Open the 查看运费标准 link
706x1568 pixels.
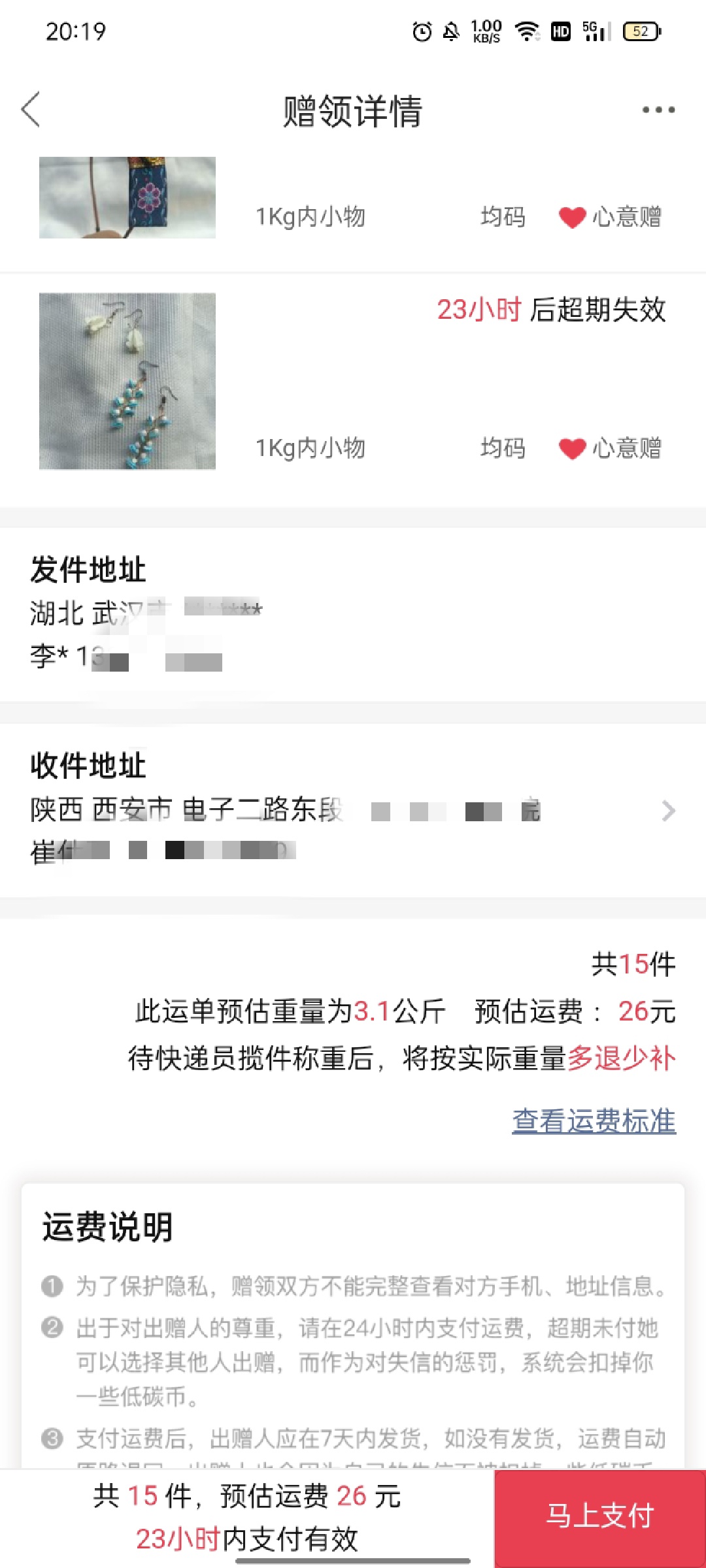click(x=594, y=1120)
